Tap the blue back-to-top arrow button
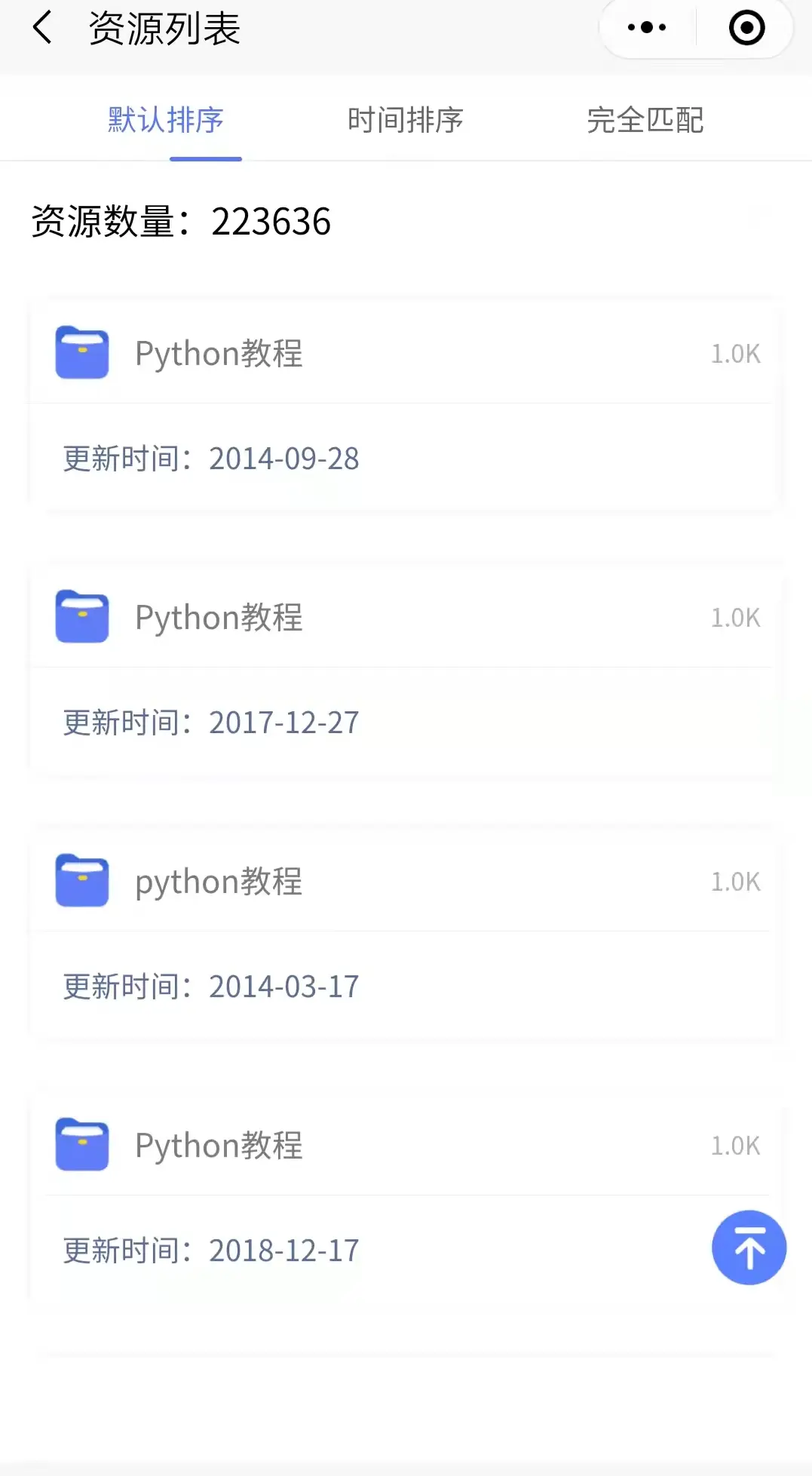Image resolution: width=812 pixels, height=1476 pixels. 749,1247
